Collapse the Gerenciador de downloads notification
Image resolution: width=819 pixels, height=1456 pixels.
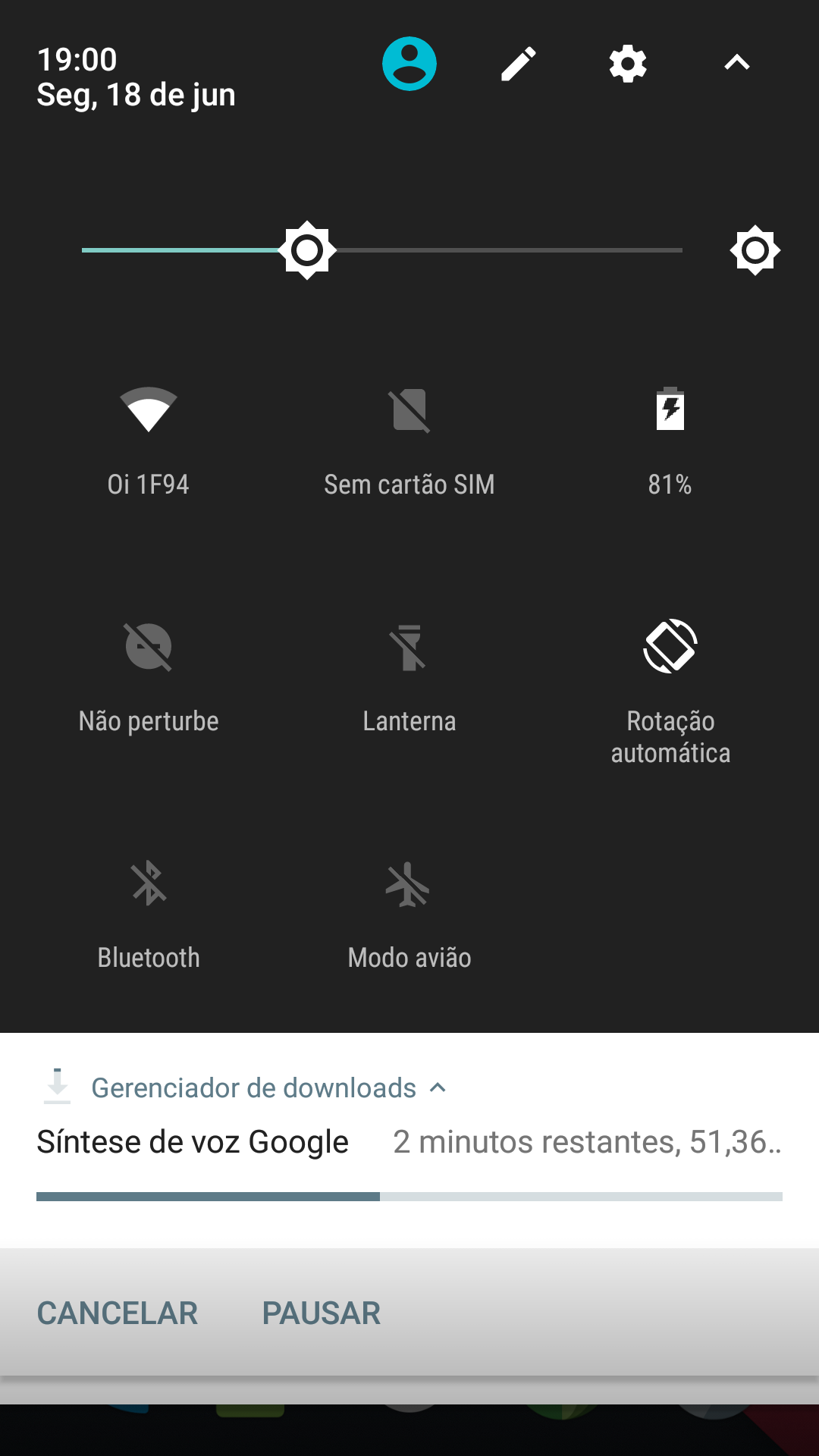click(438, 1087)
